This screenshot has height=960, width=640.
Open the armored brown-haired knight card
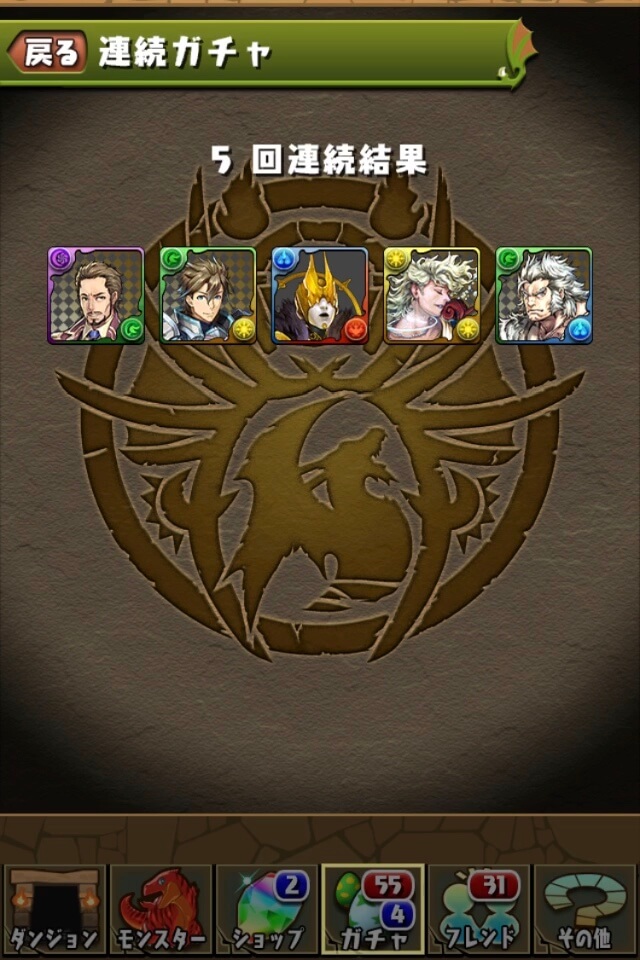point(208,296)
